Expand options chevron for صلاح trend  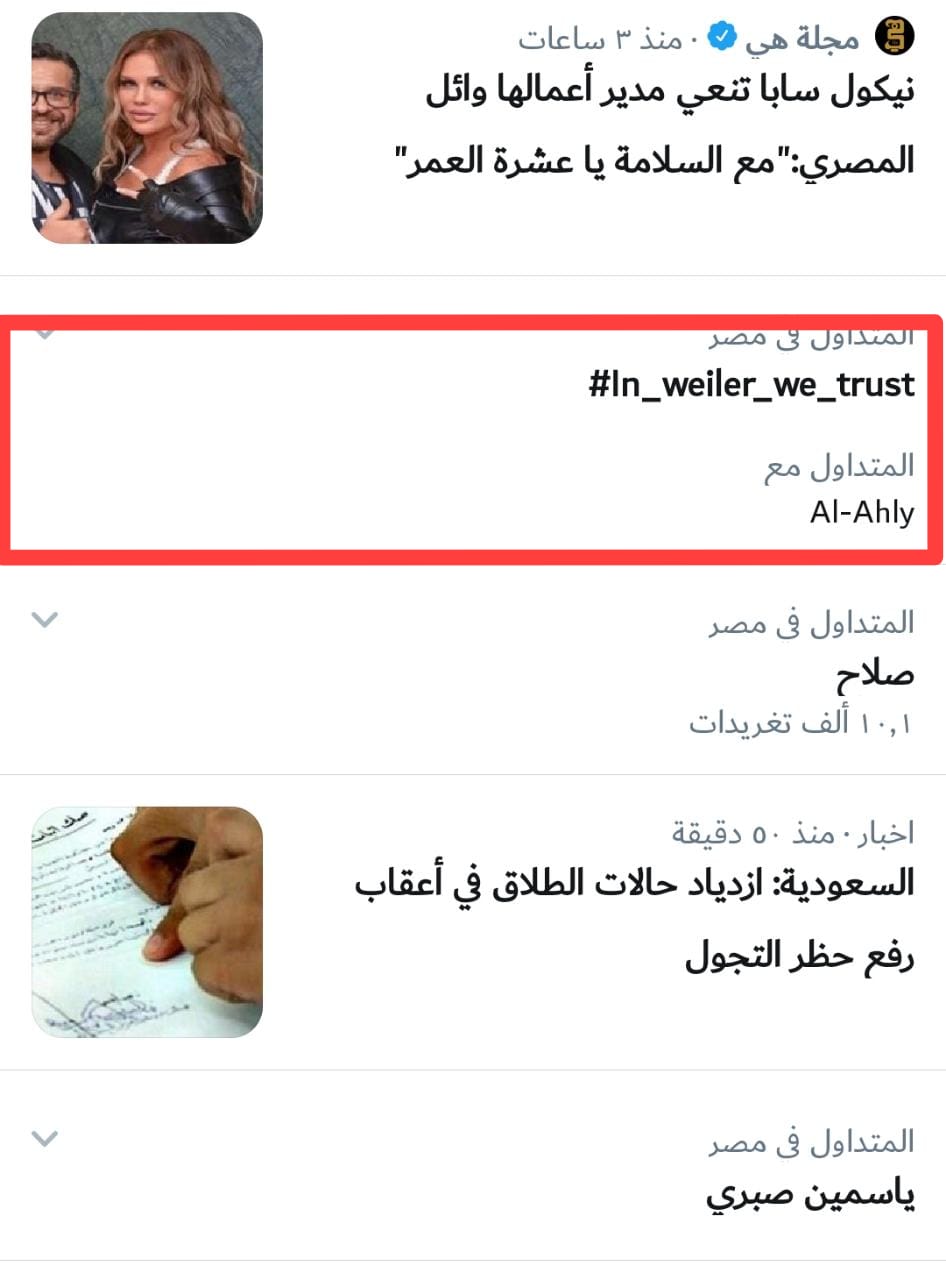[x=45, y=620]
